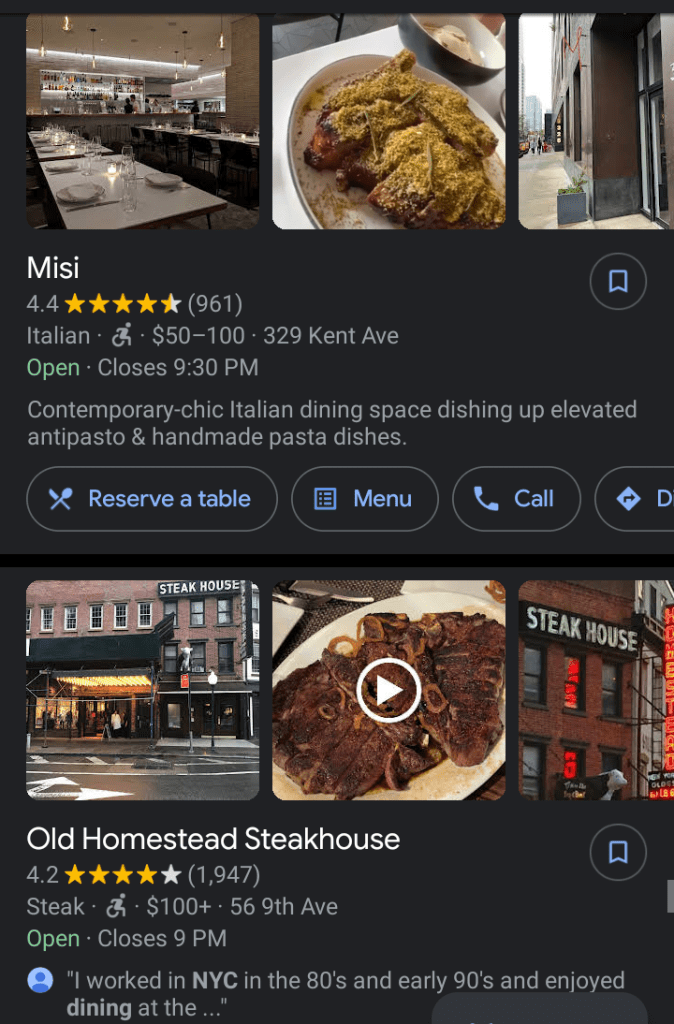Open the Old Homestead Steakhouse listing
Viewport: 674px width, 1024px height.
[213, 839]
